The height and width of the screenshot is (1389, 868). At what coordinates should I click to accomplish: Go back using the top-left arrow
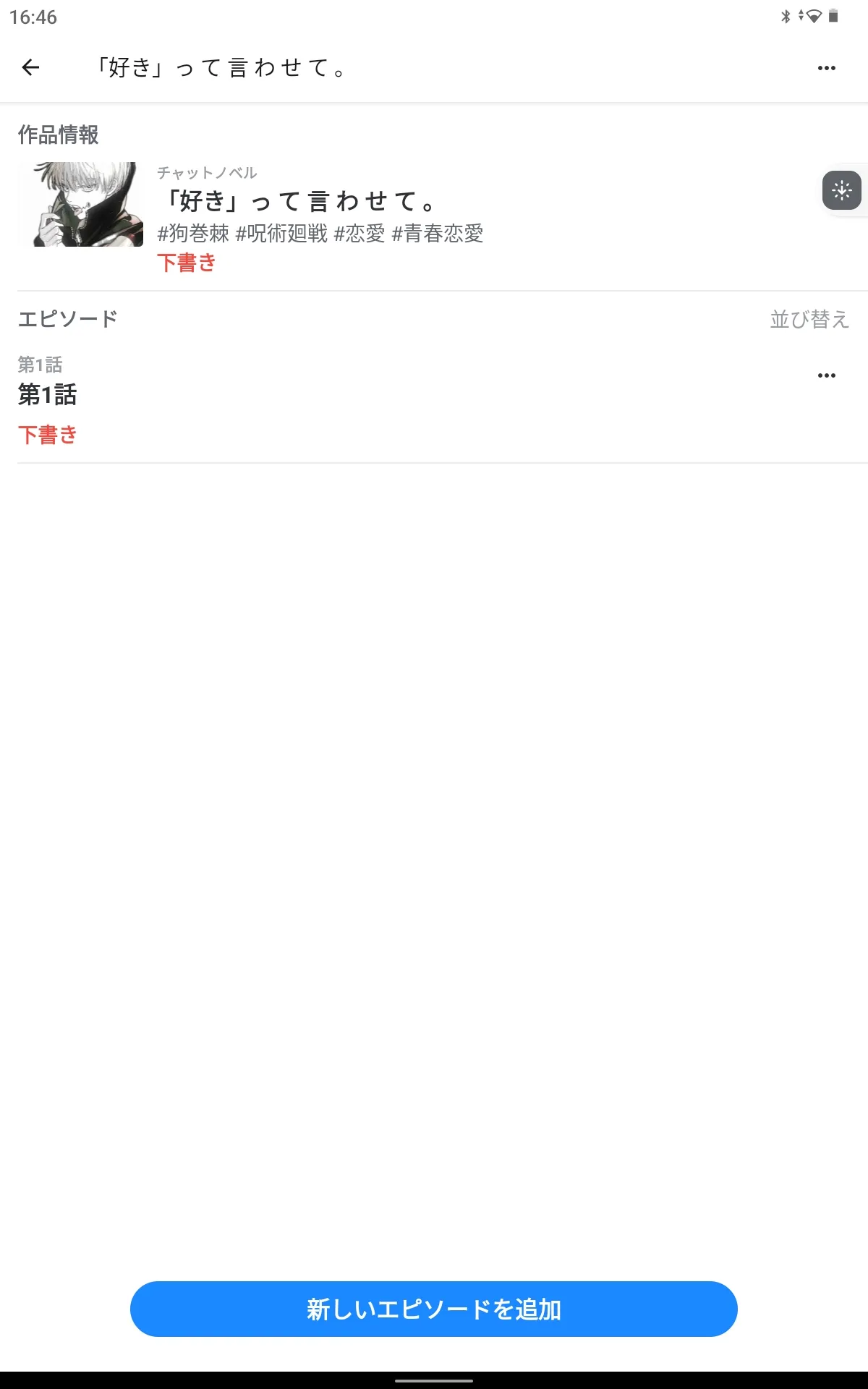click(30, 68)
